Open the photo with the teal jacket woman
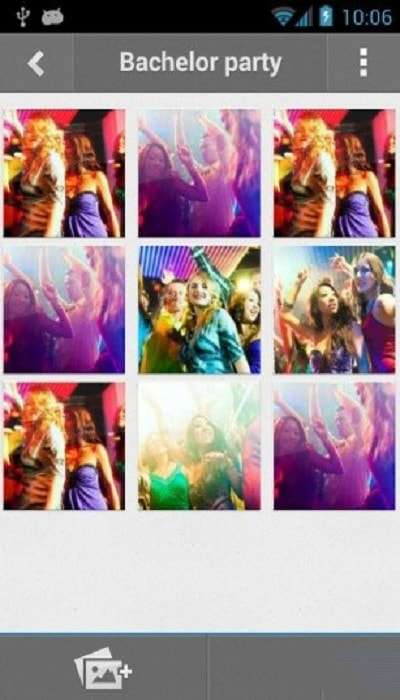Viewport: 400px width, 700px height. point(200,309)
